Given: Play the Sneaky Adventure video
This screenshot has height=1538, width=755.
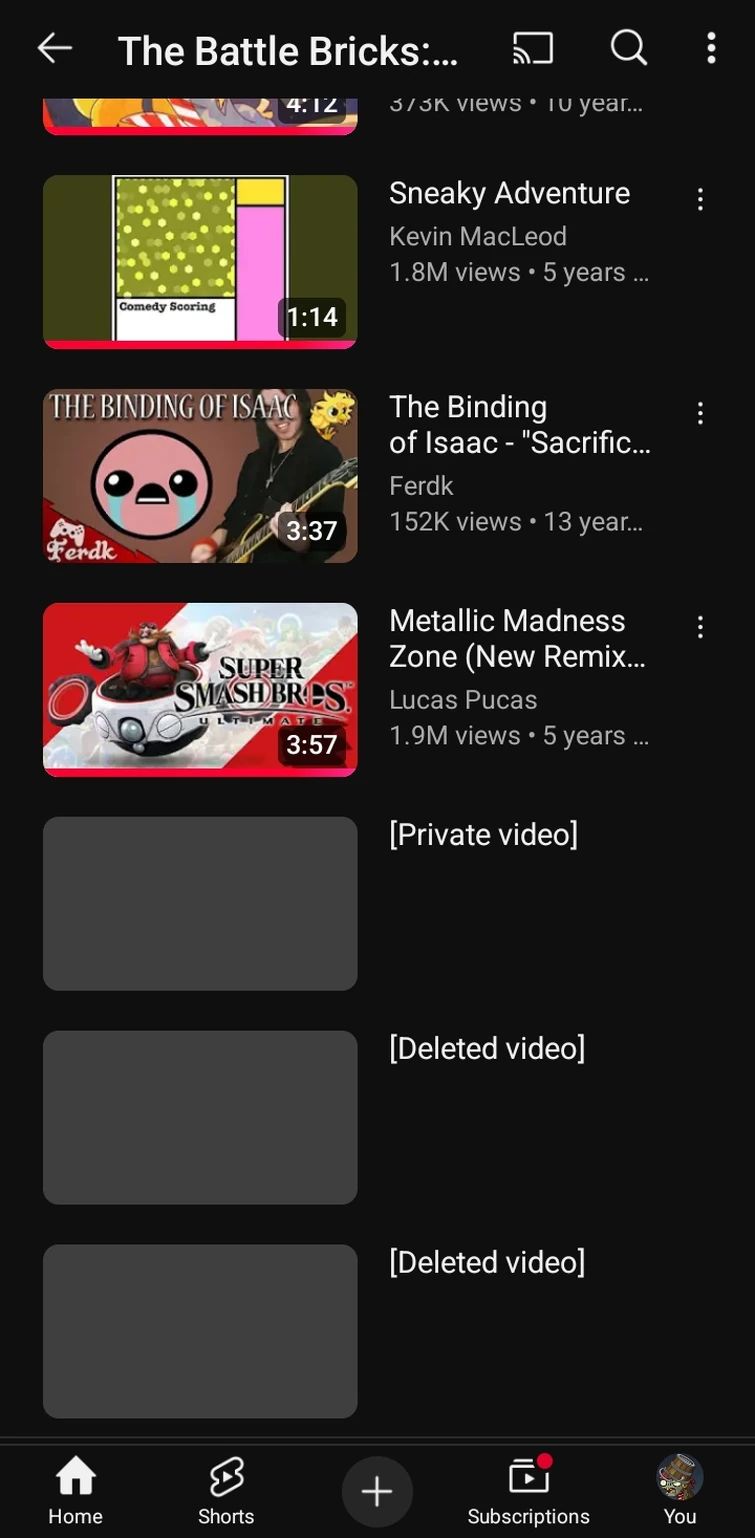Looking at the screenshot, I should click(x=200, y=262).
